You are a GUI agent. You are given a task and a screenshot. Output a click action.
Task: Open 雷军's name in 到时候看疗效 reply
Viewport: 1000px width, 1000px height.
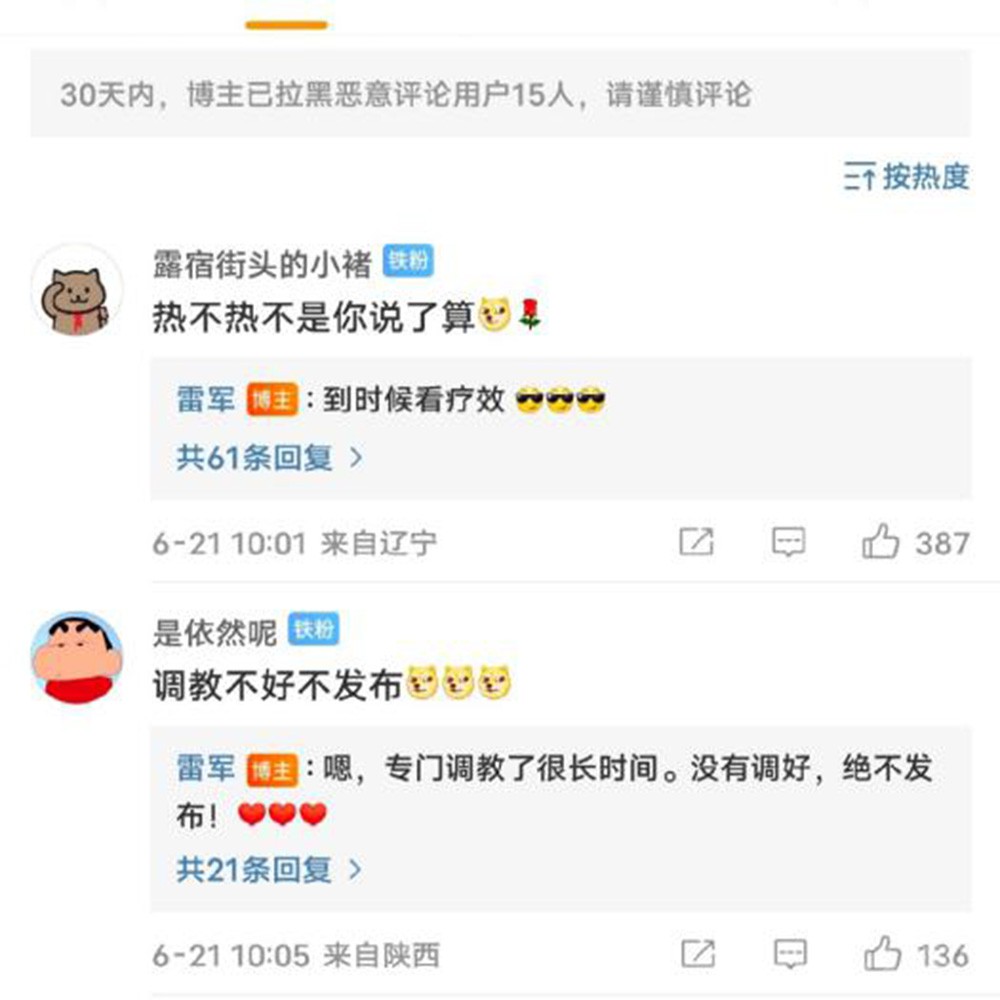[x=206, y=401]
